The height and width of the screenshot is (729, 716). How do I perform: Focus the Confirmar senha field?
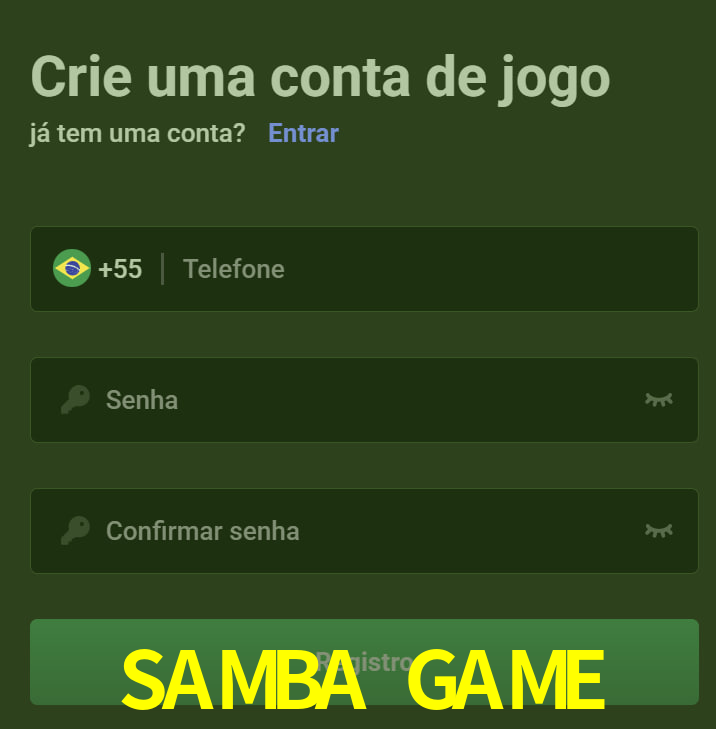click(x=360, y=531)
